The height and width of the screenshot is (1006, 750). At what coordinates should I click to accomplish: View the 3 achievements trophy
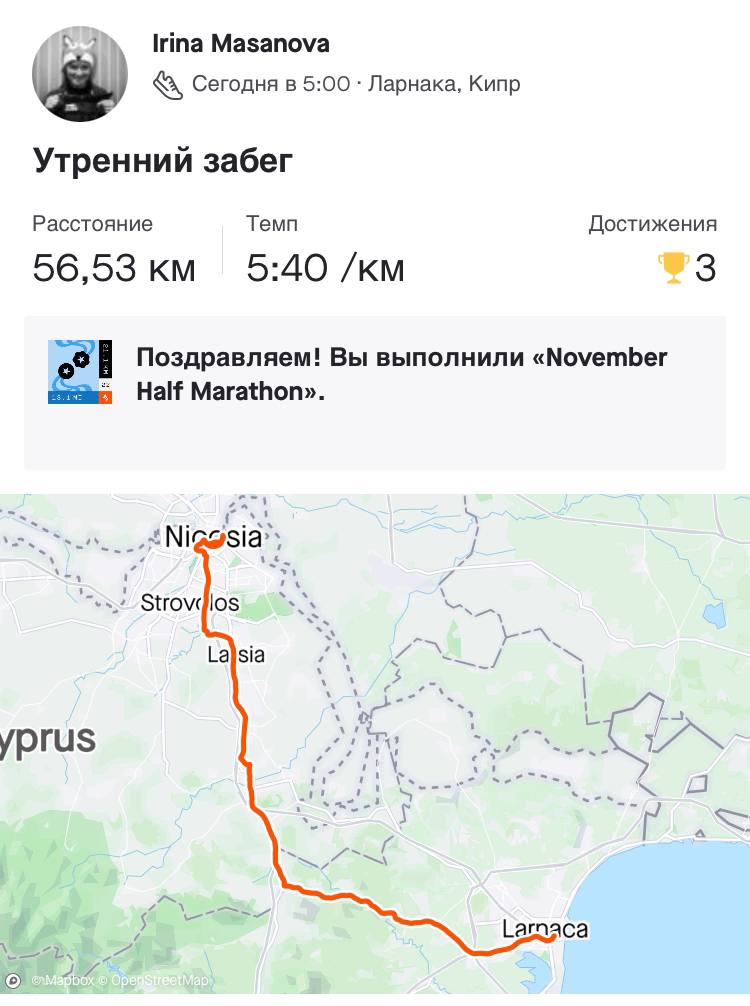click(675, 268)
